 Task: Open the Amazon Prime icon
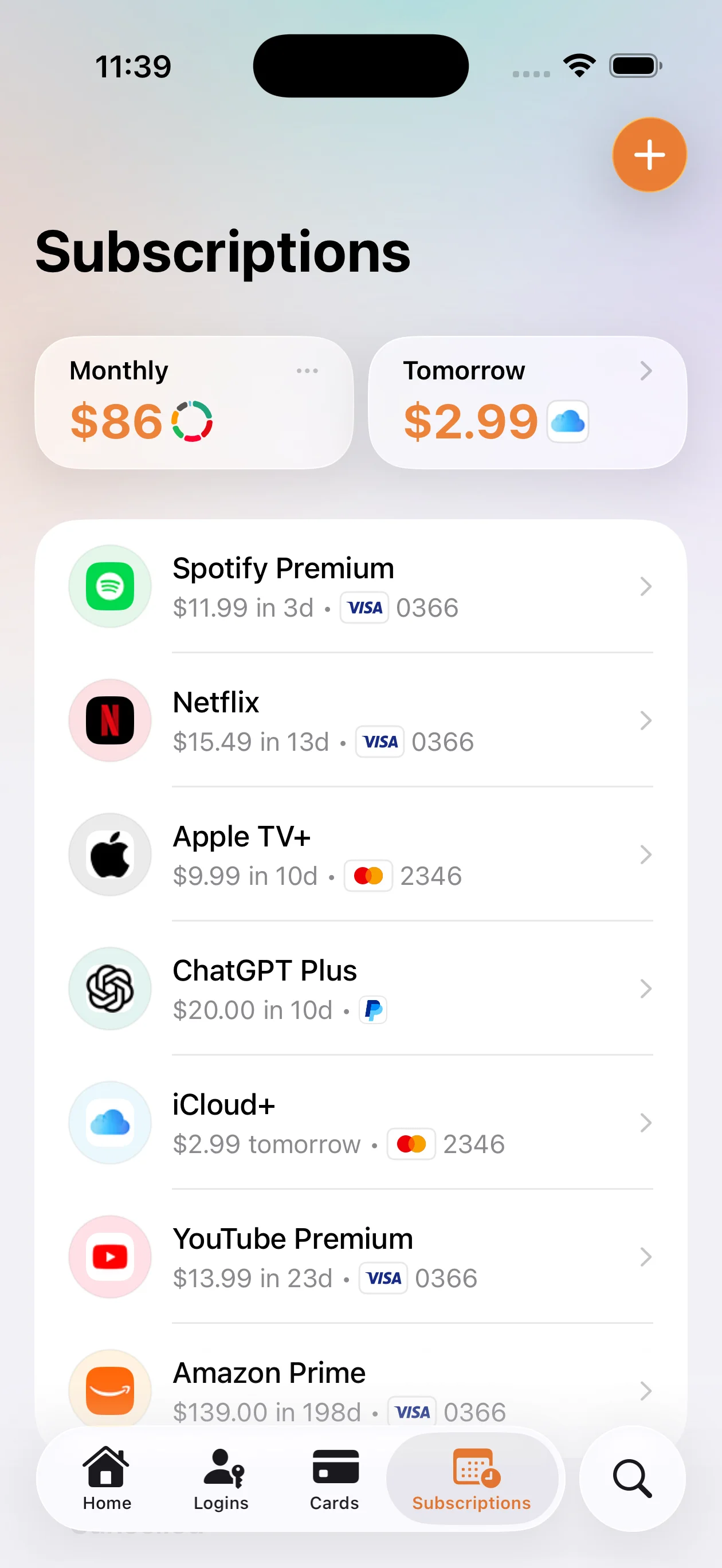(x=109, y=1390)
